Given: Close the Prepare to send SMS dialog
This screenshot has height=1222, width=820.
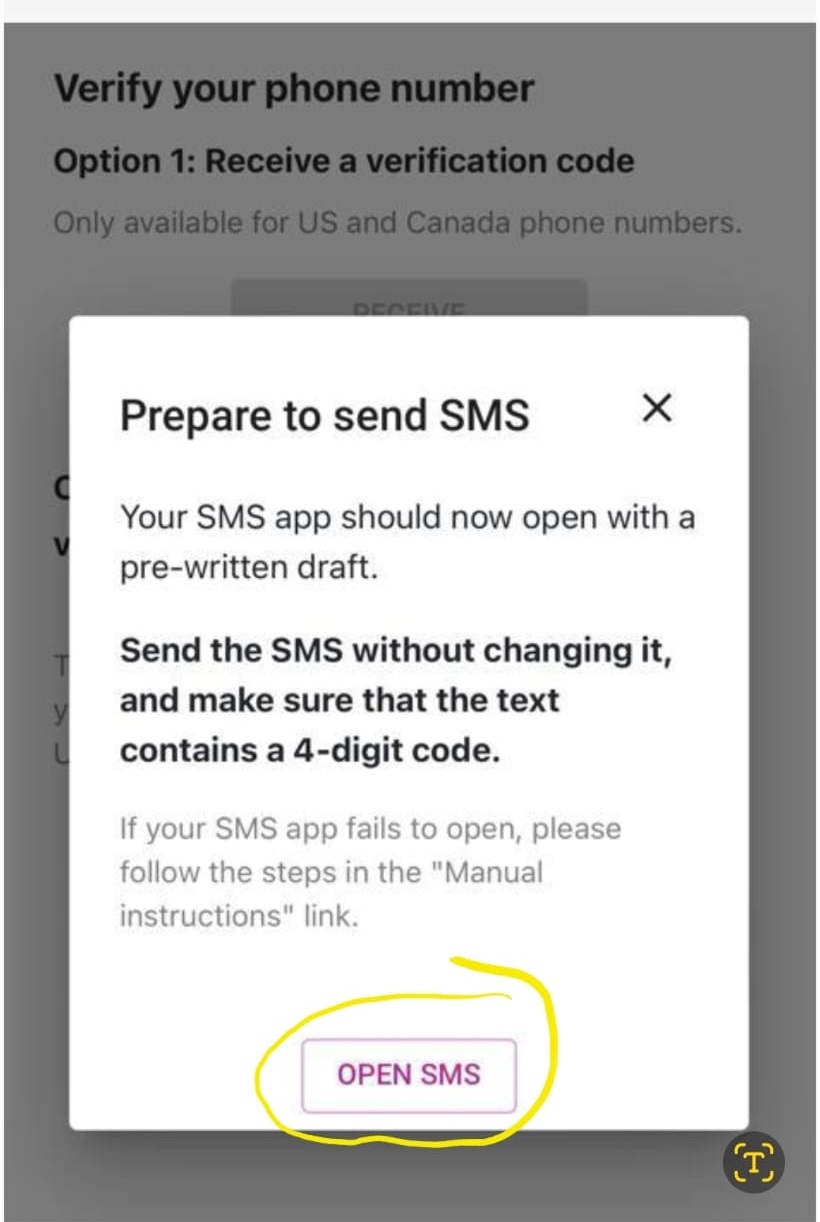Looking at the screenshot, I should point(656,408).
